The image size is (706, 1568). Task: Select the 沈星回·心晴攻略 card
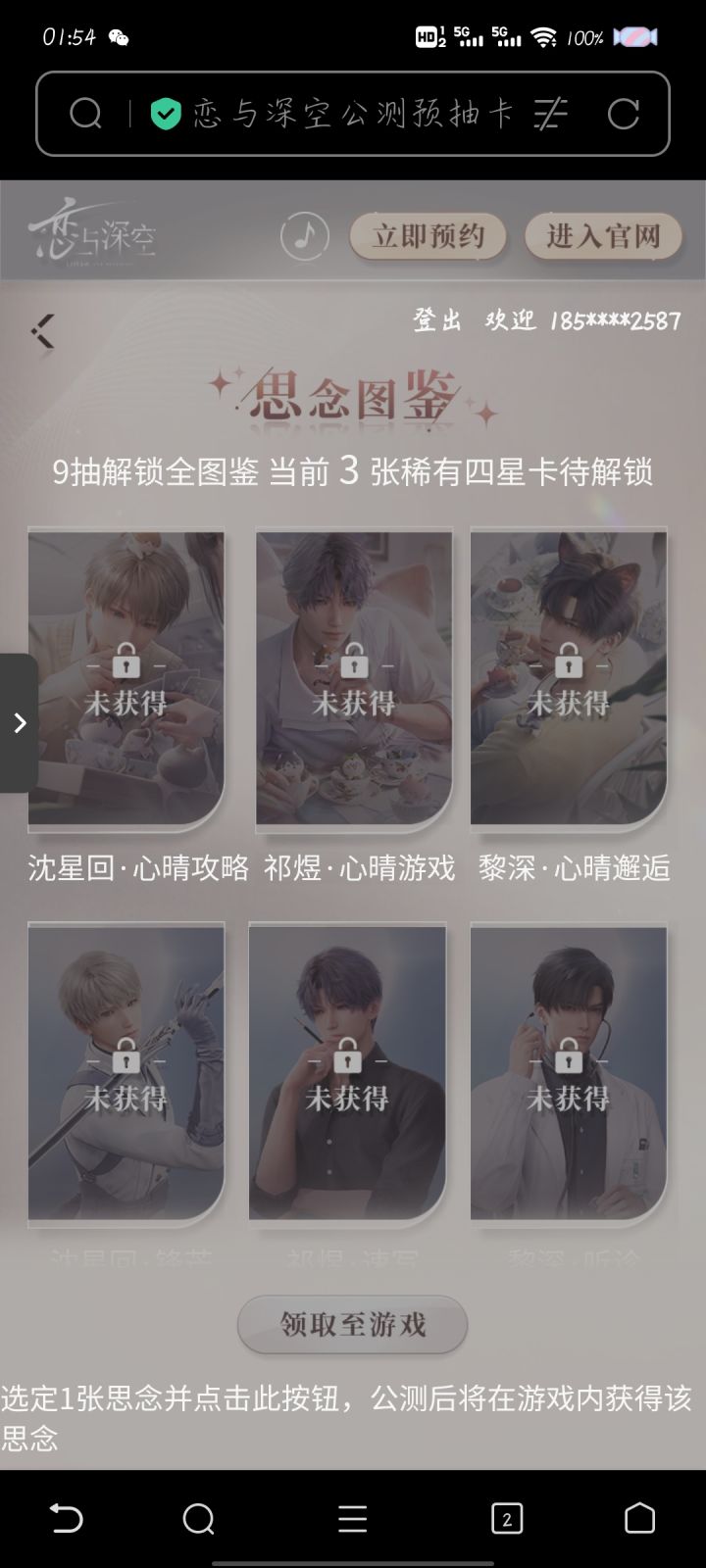coord(126,679)
